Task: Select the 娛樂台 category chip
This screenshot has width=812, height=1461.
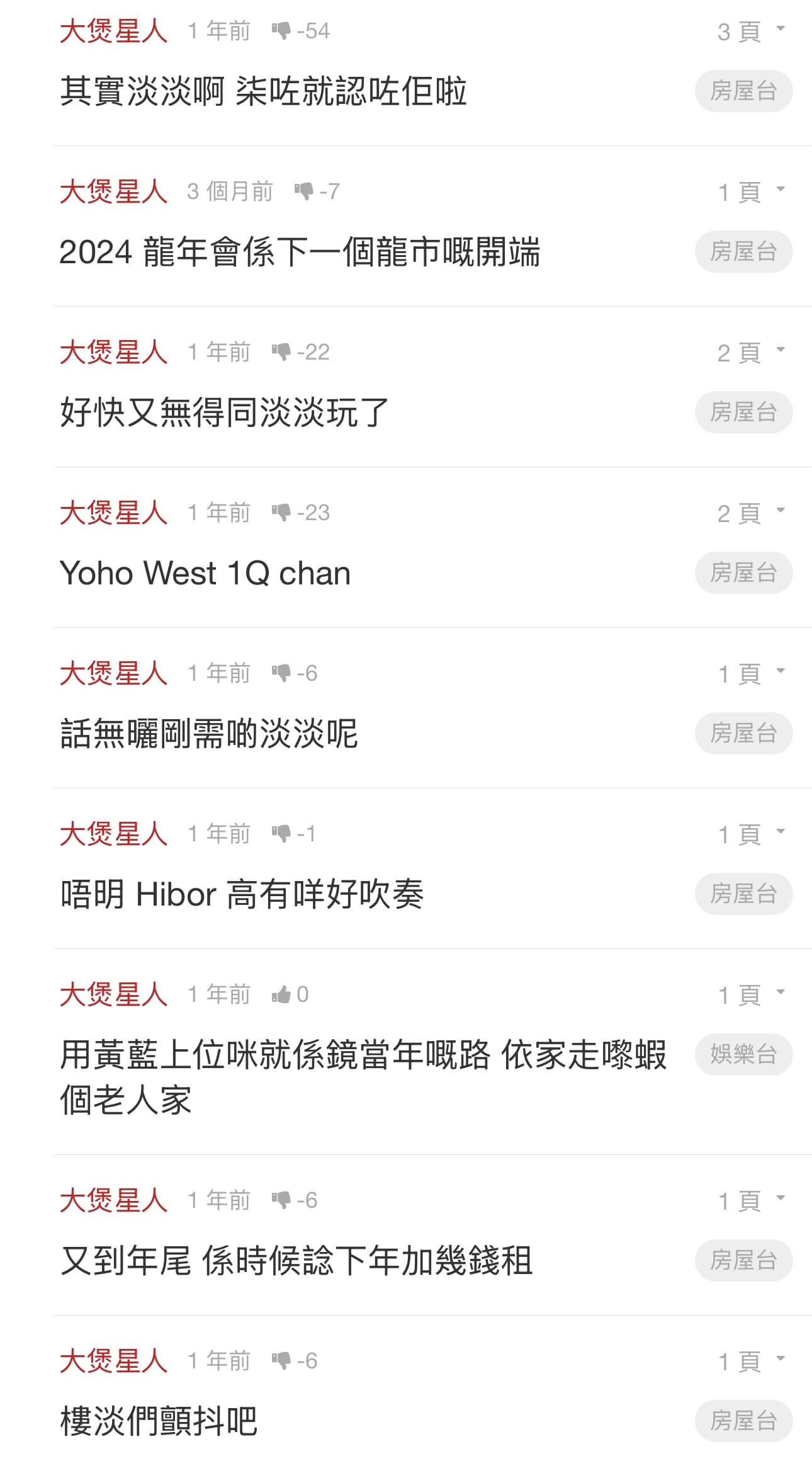Action: click(x=743, y=1054)
